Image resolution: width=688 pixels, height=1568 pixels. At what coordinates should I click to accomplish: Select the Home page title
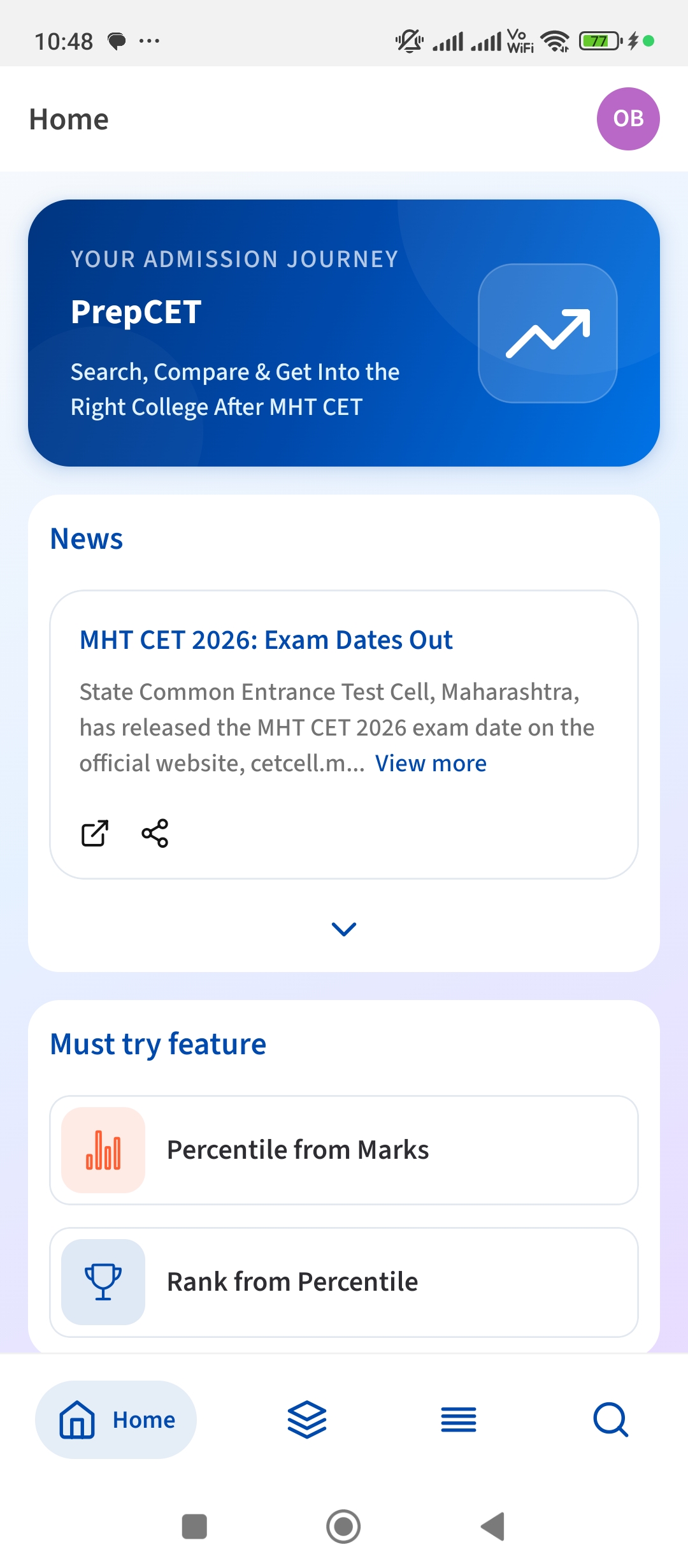(x=69, y=118)
